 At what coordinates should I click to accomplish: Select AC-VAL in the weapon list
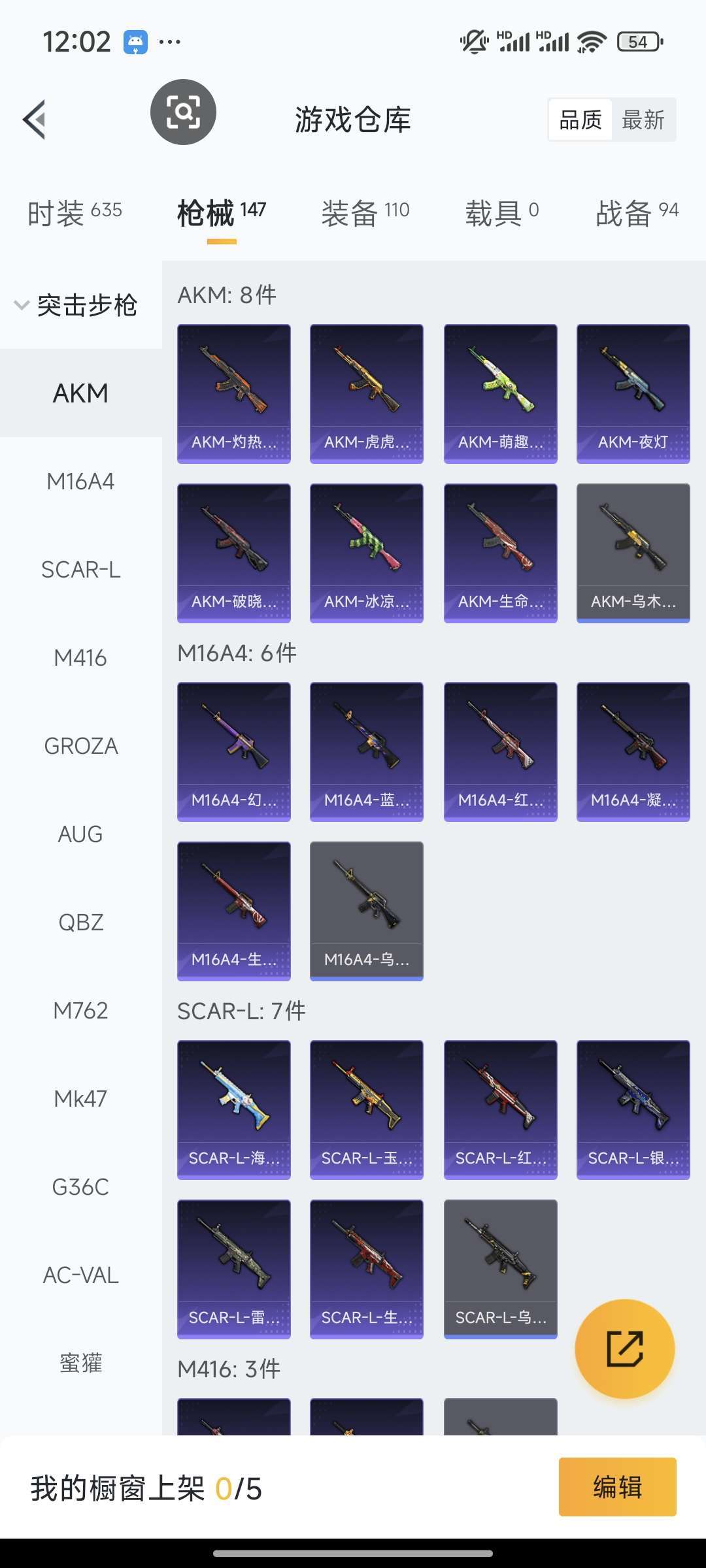click(x=80, y=1275)
